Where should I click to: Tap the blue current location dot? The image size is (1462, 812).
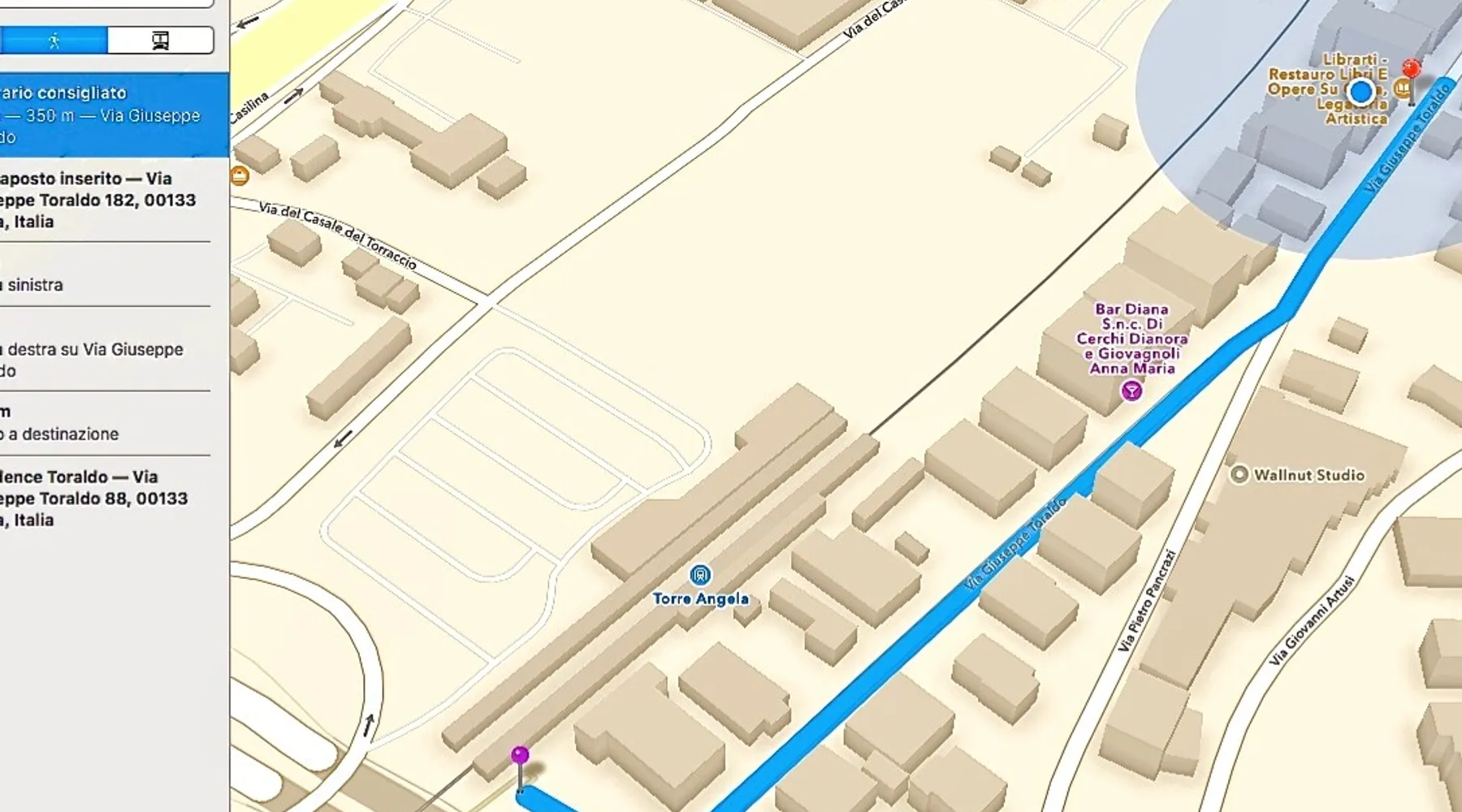click(1361, 91)
